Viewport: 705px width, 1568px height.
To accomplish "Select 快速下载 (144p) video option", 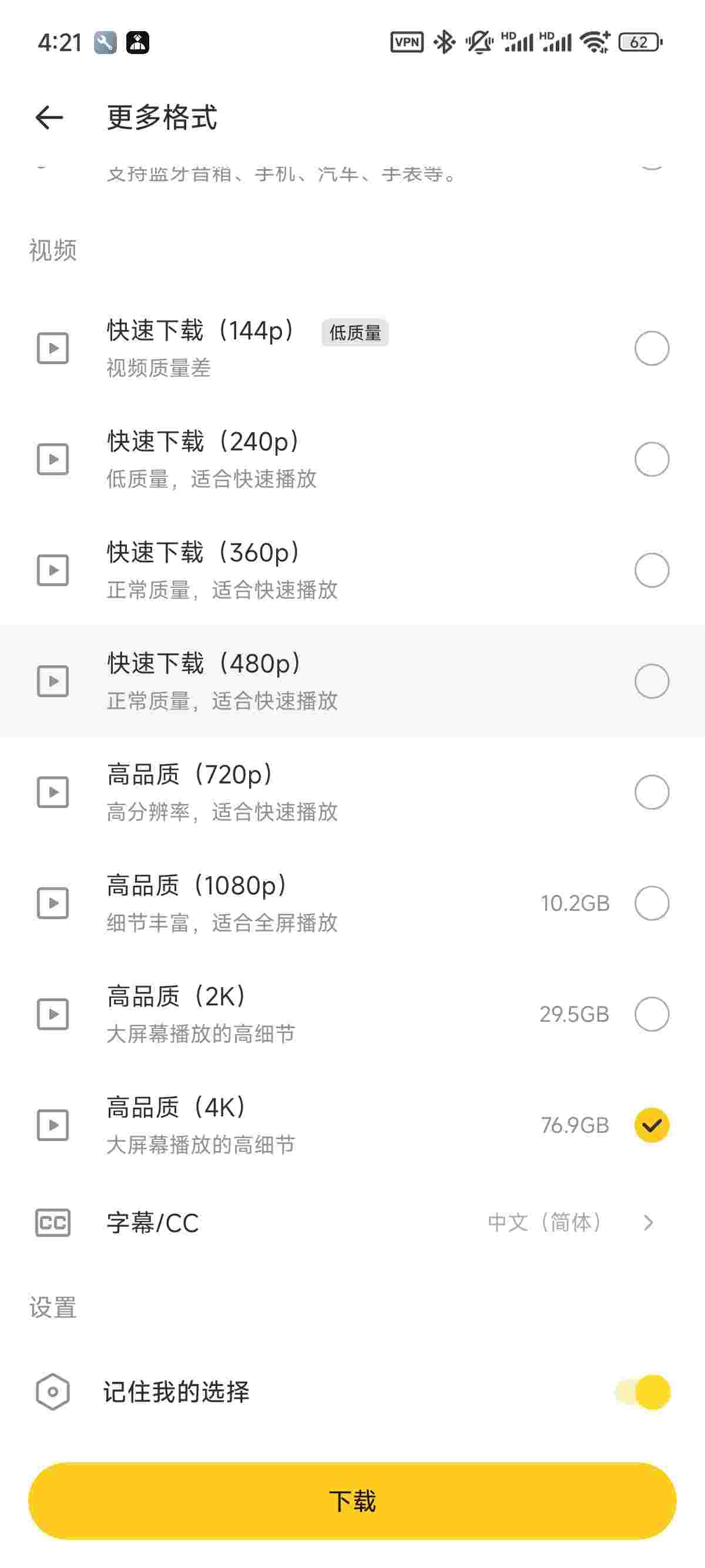I will (651, 348).
